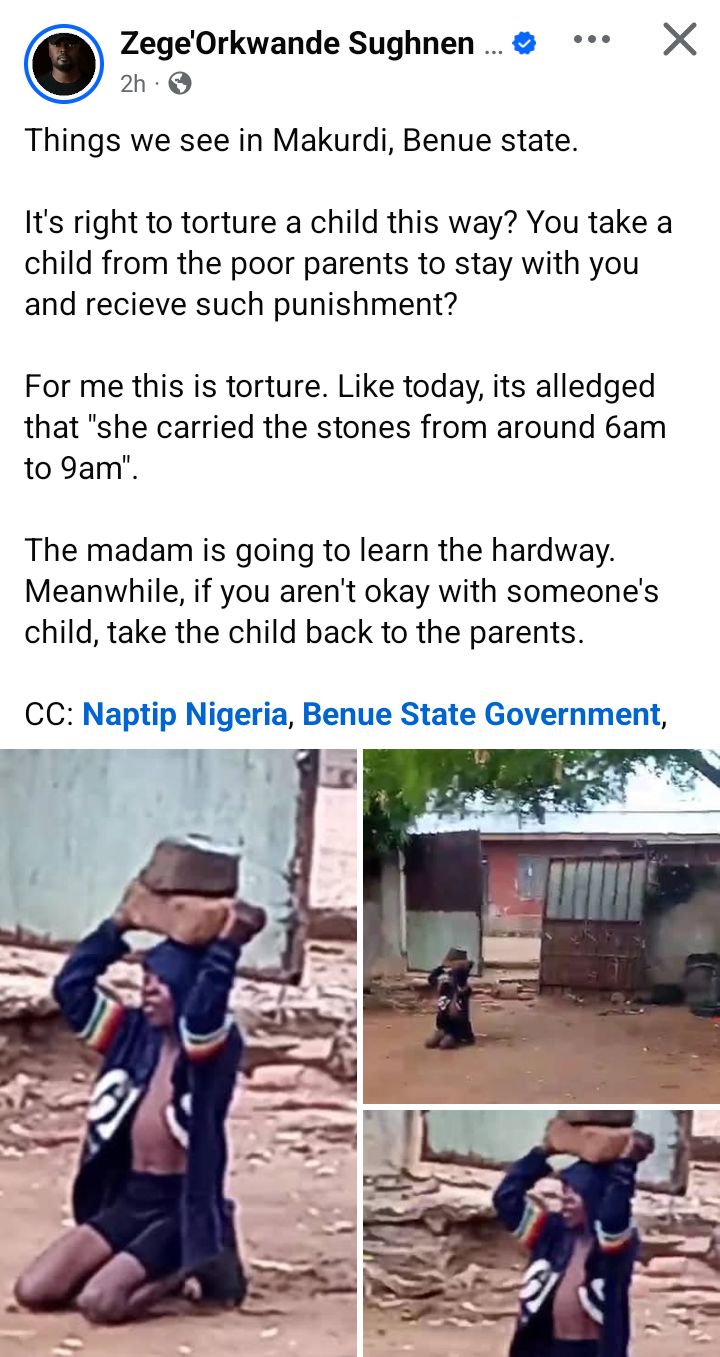Open the Naptip Nigeria tagged page
720x1357 pixels.
click(x=184, y=714)
